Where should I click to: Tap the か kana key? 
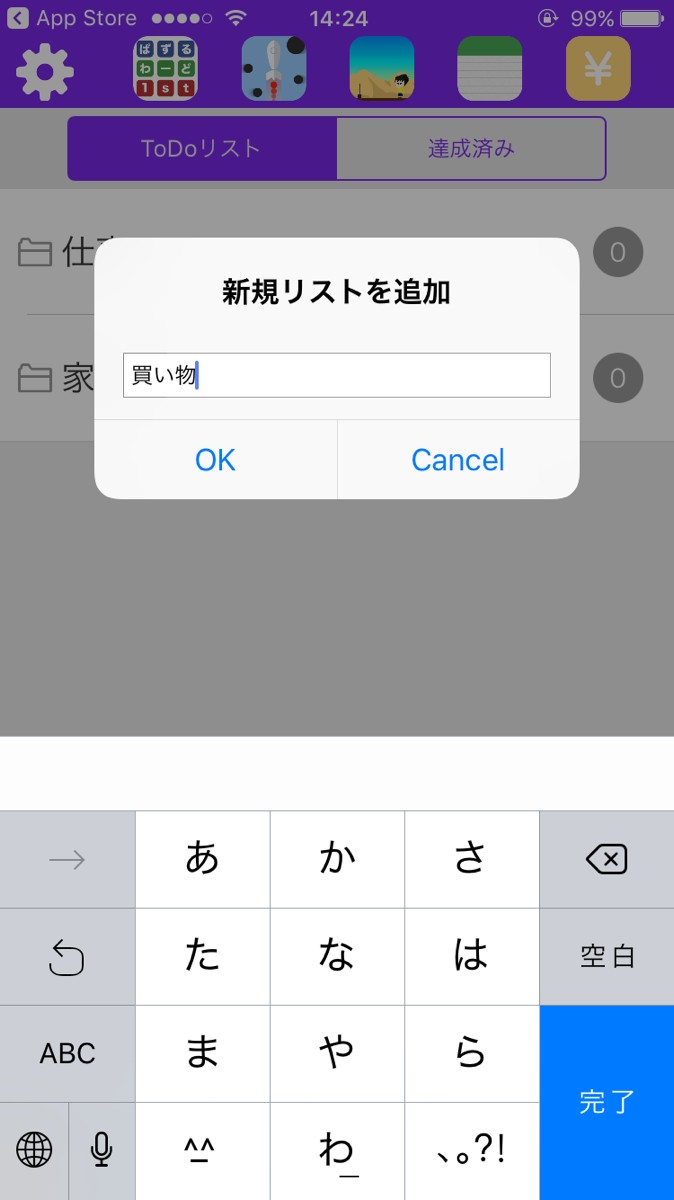pos(337,859)
